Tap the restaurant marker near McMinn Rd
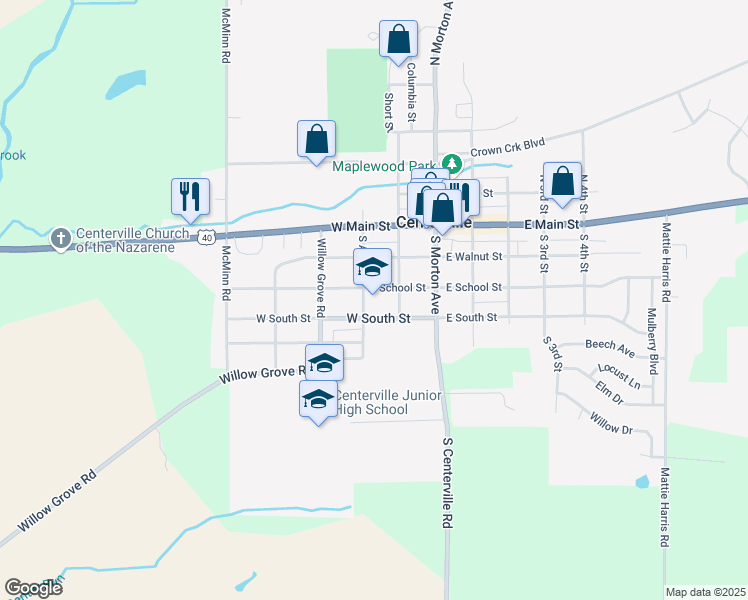 190,197
